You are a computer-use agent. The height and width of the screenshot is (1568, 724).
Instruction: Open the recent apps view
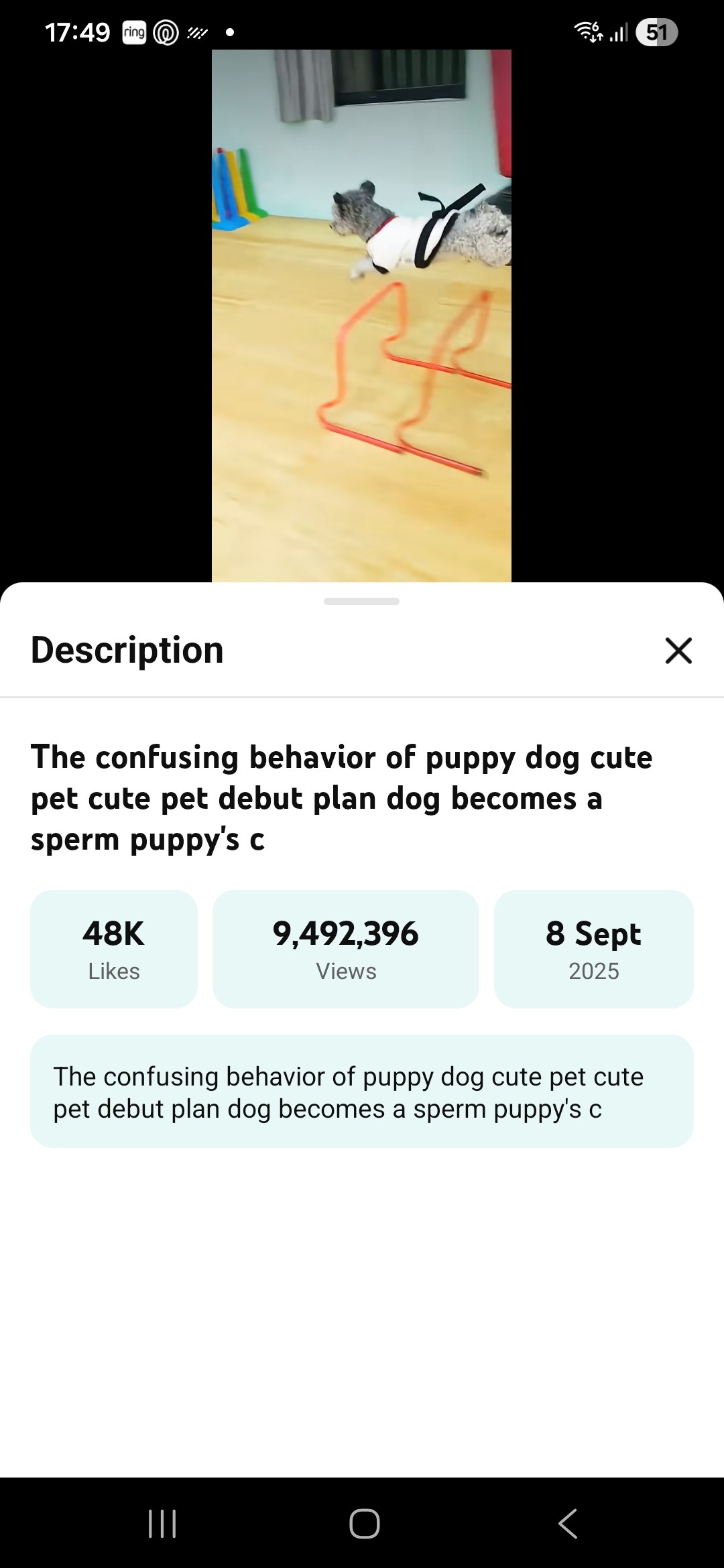pos(162,1522)
